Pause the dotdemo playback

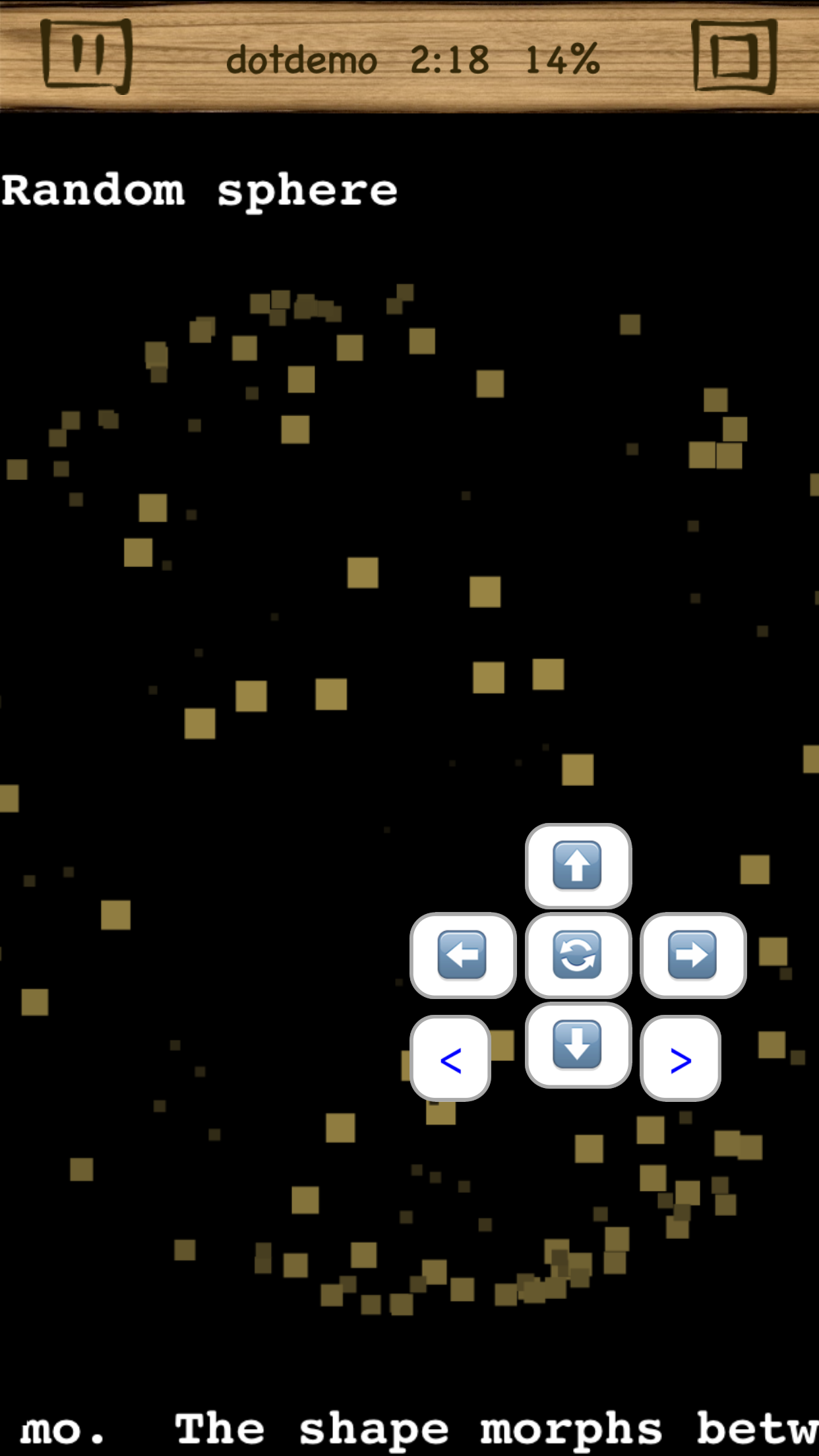[86, 56]
